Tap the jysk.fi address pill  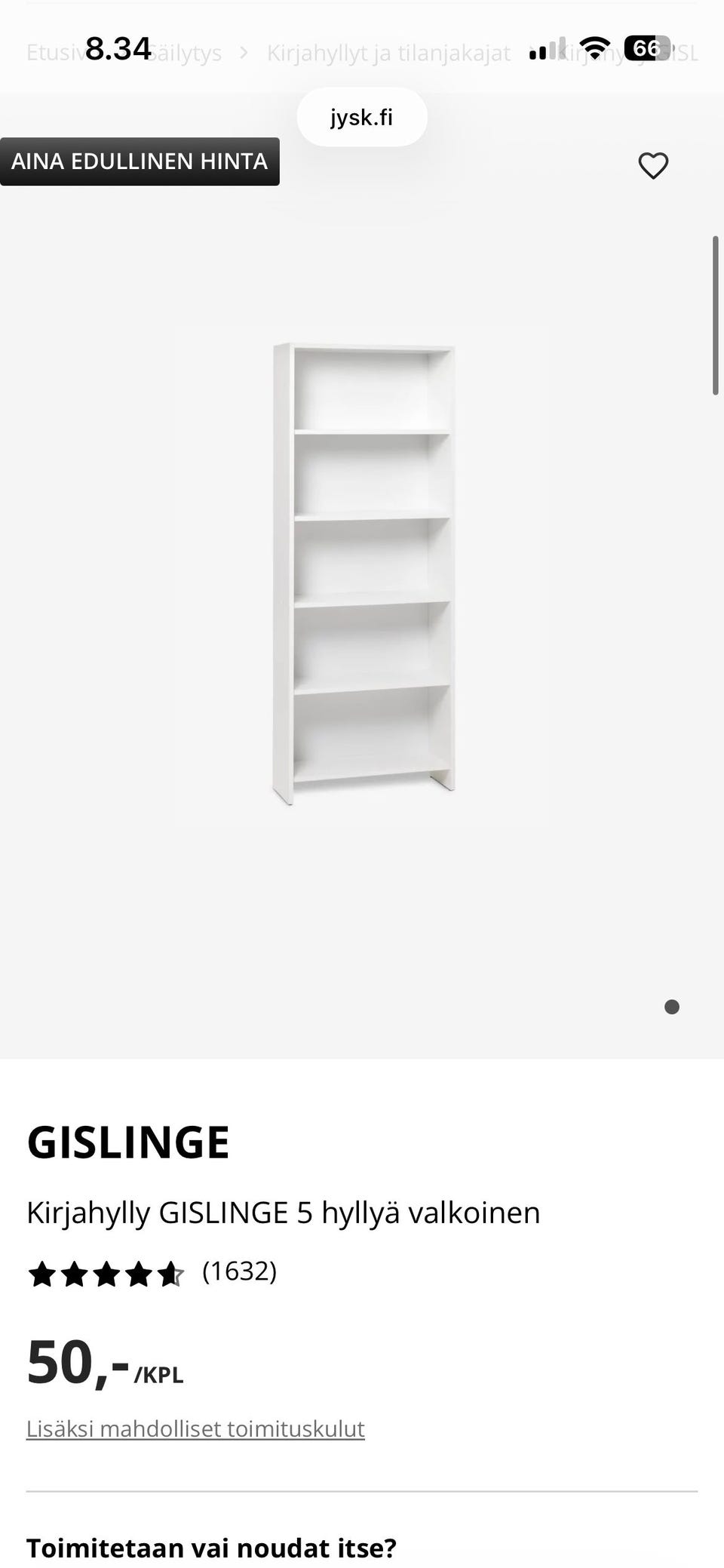[362, 117]
